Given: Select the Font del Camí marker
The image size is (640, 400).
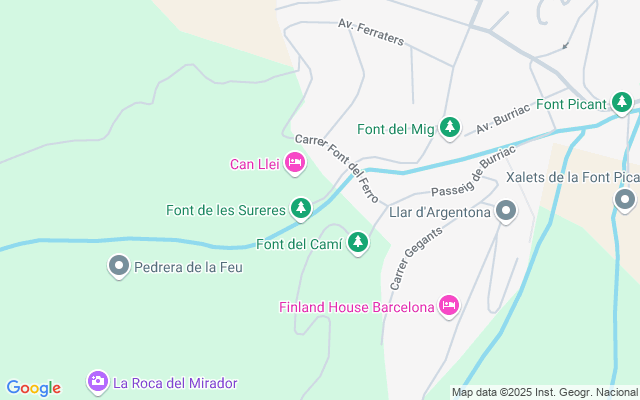Looking at the screenshot, I should 358,243.
